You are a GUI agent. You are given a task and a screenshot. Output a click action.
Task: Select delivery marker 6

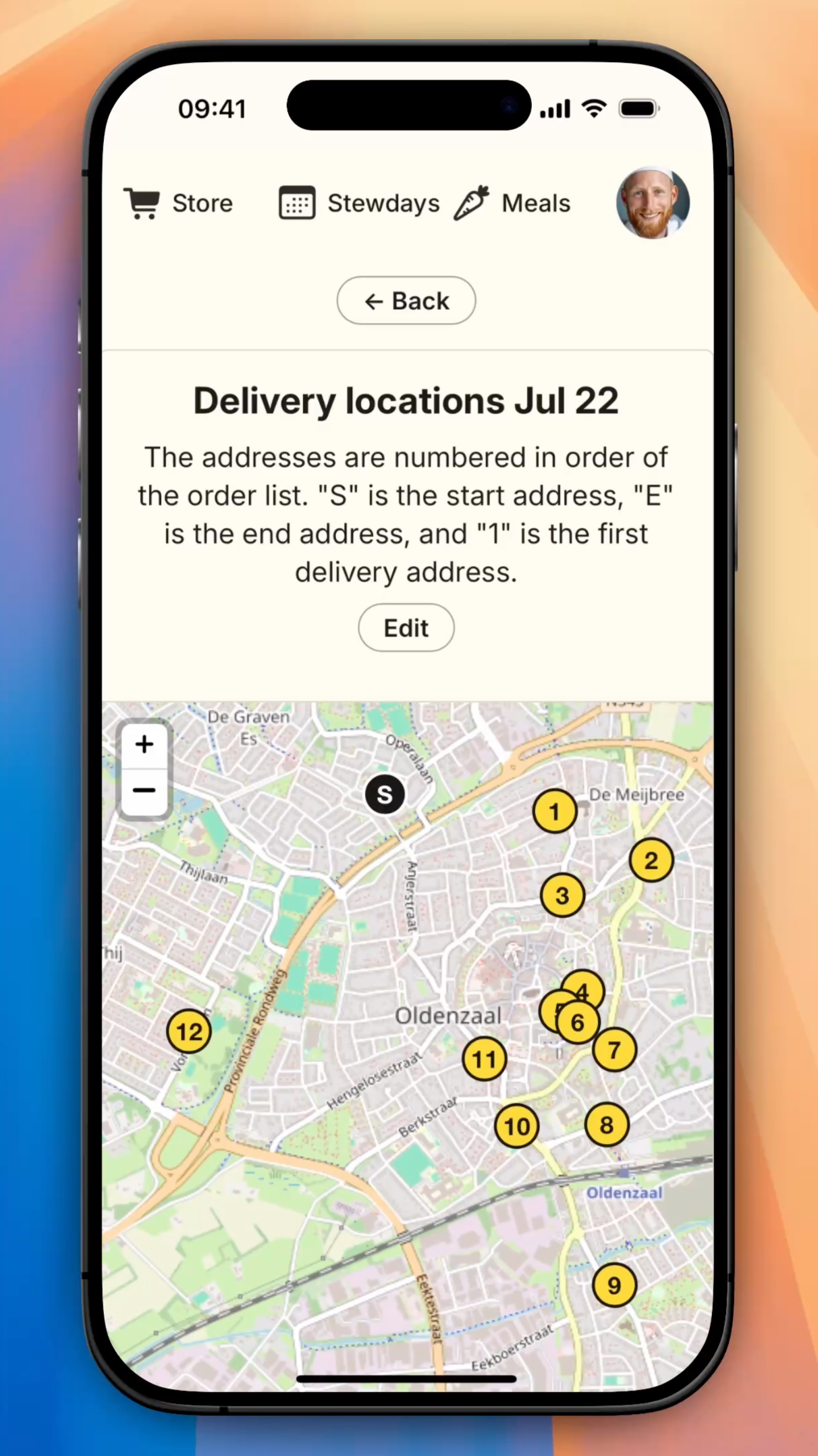pyautogui.click(x=578, y=1024)
